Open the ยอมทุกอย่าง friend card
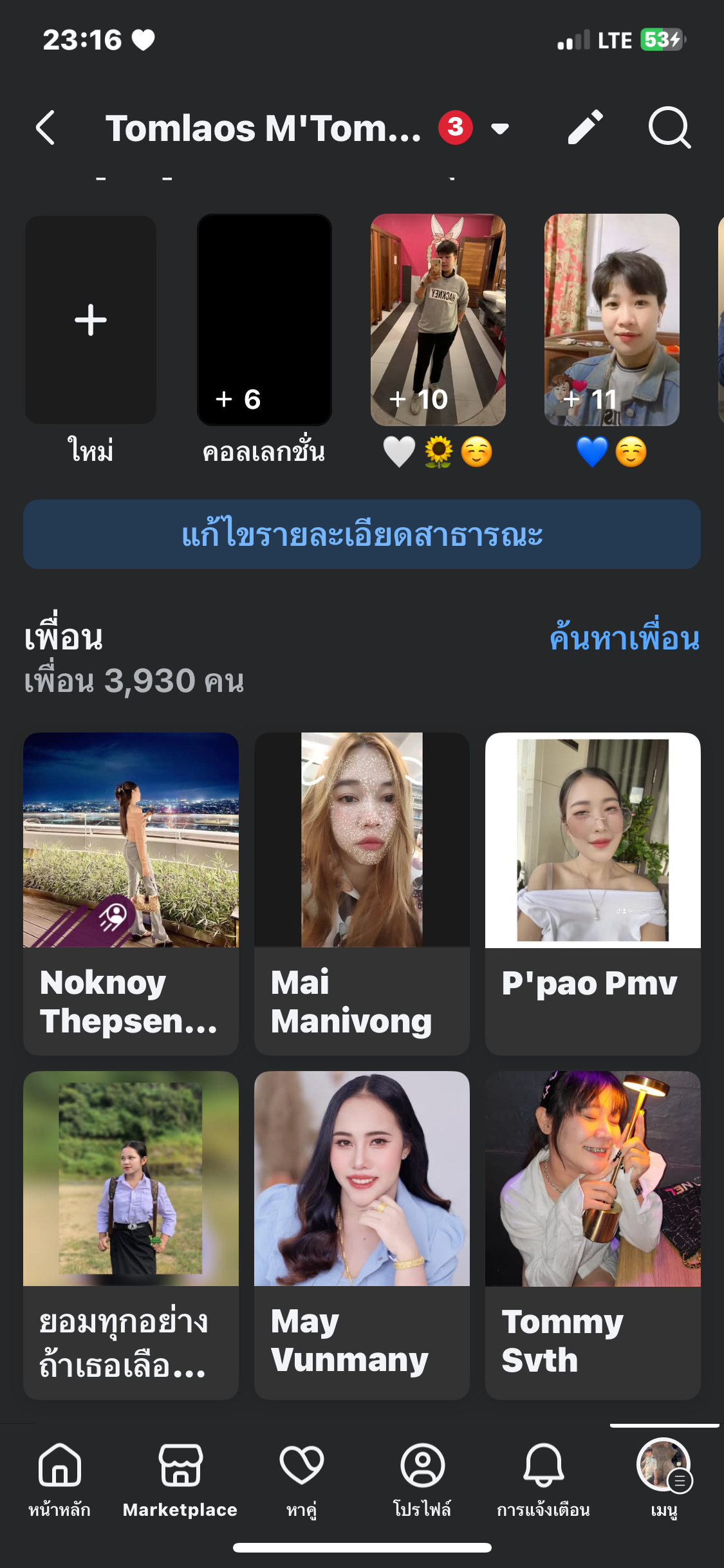The width and height of the screenshot is (724, 1568). point(131,1234)
